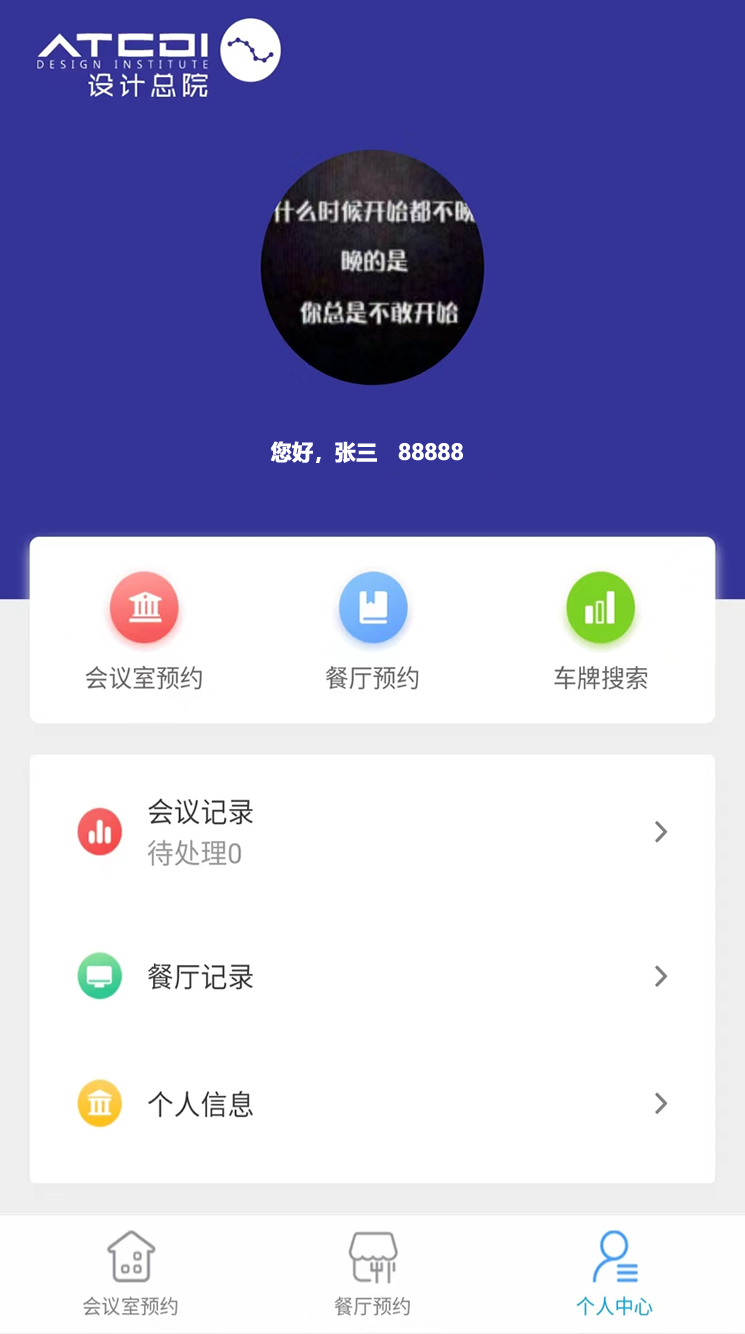
Task: Click the yellow 个人信息 icon
Action: coord(99,1103)
